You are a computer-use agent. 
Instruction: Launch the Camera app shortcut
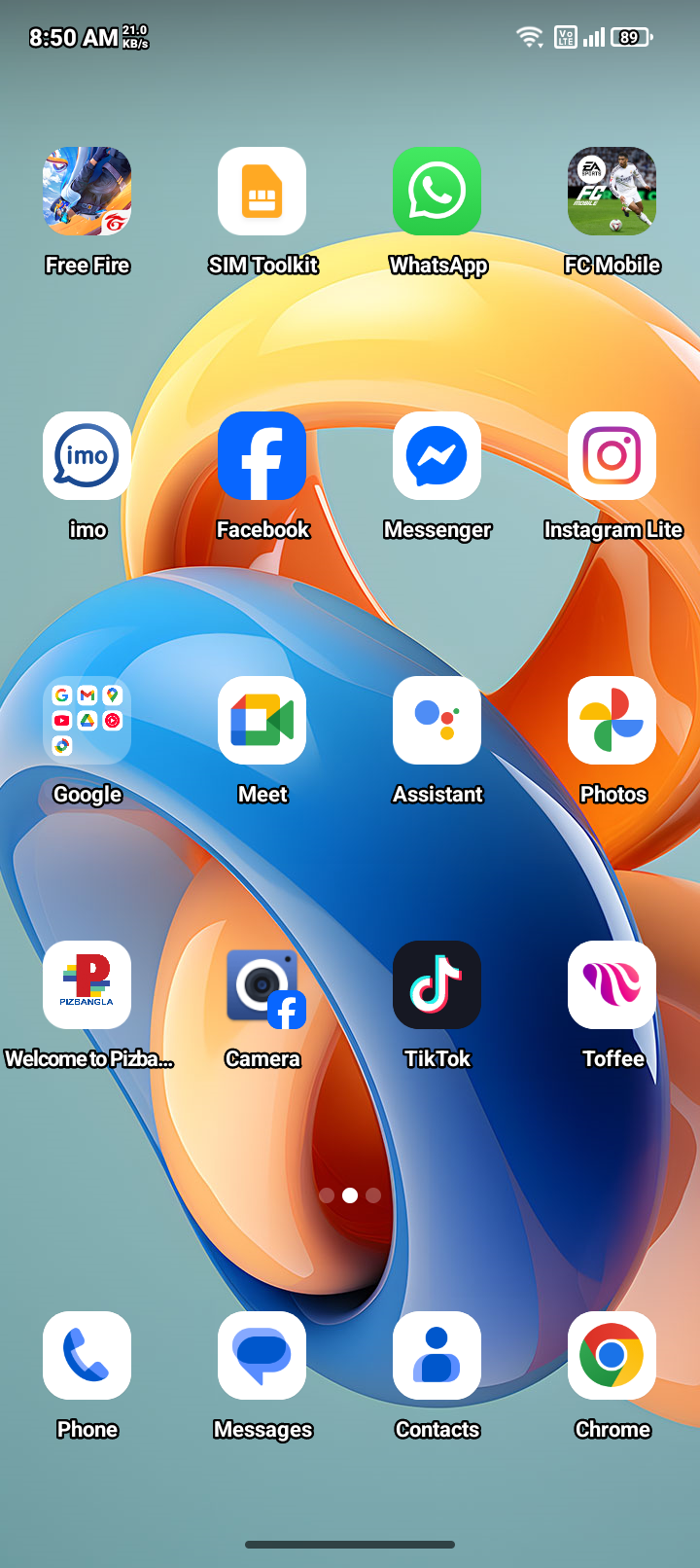pyautogui.click(x=262, y=985)
